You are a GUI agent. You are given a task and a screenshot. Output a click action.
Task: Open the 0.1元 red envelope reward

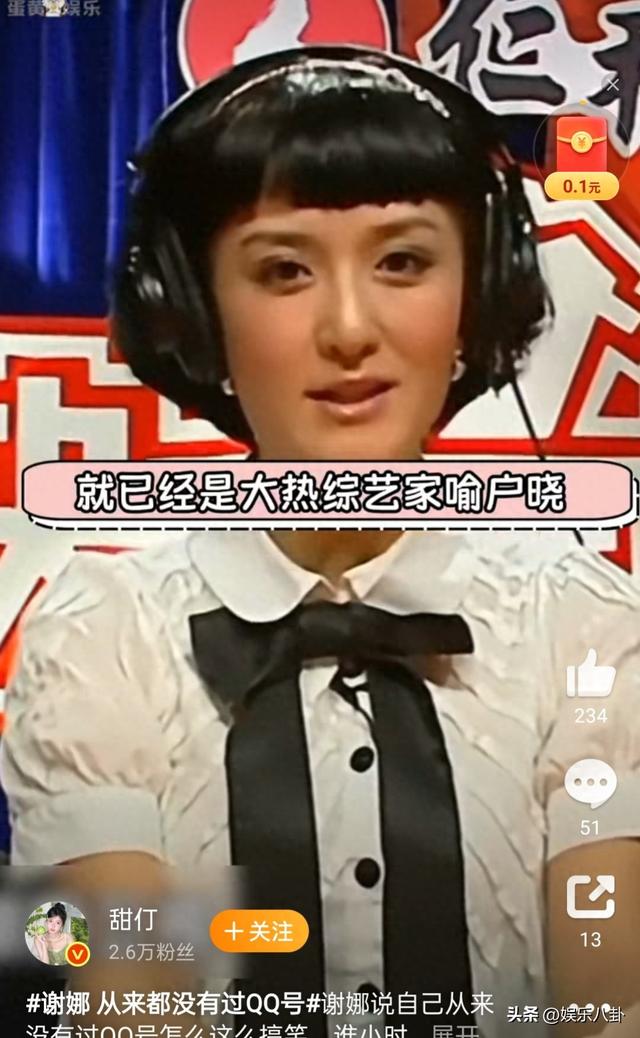pos(582,156)
